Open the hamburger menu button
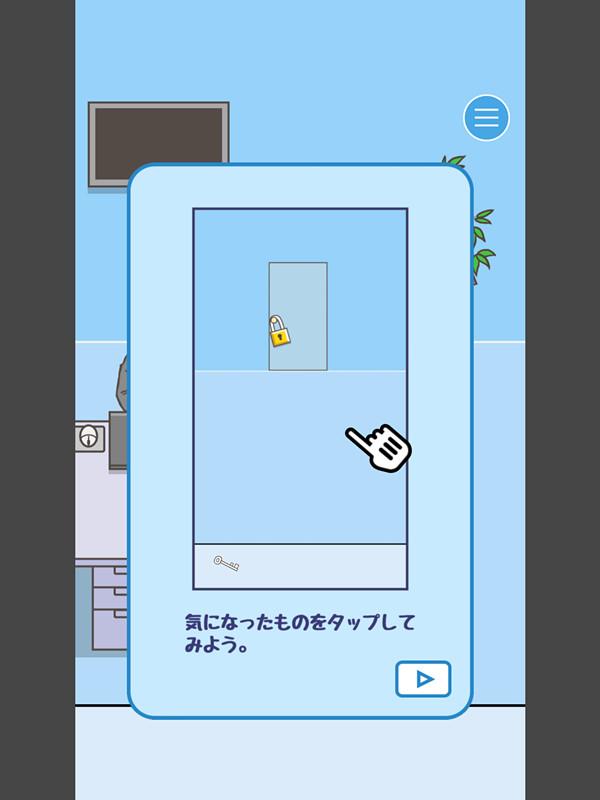The height and width of the screenshot is (800, 600). pyautogui.click(x=486, y=118)
